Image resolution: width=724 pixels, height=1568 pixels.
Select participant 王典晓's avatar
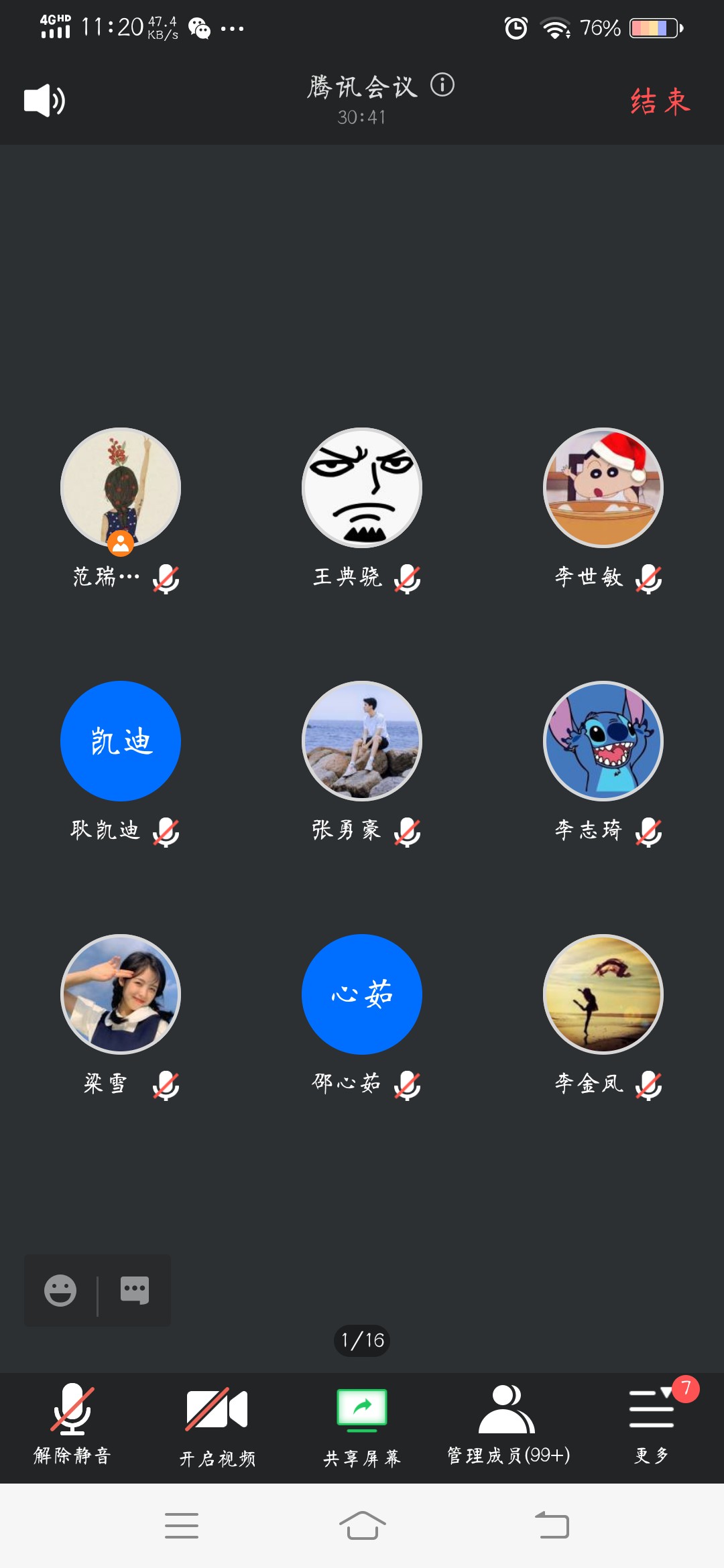point(362,488)
